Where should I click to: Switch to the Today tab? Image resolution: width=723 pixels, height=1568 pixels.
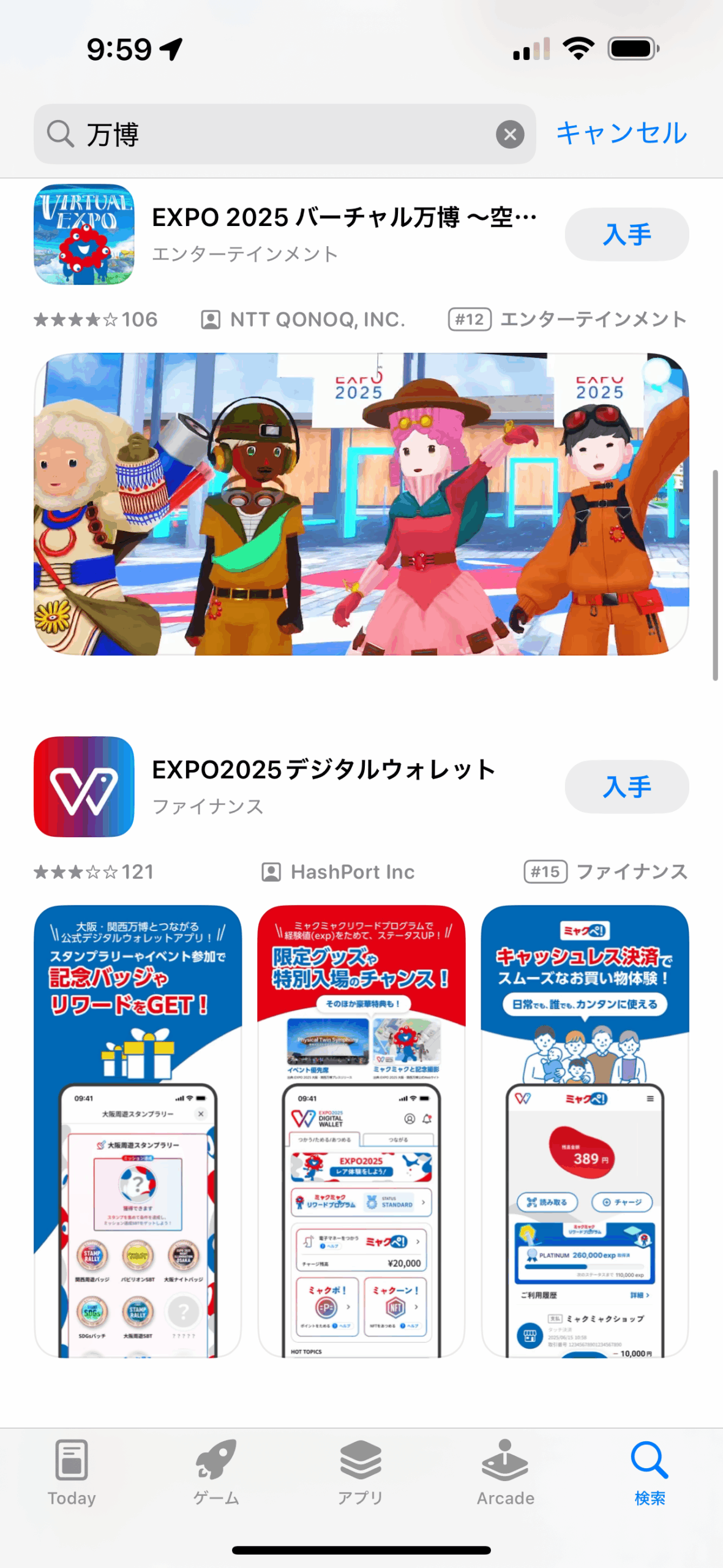[x=72, y=1472]
